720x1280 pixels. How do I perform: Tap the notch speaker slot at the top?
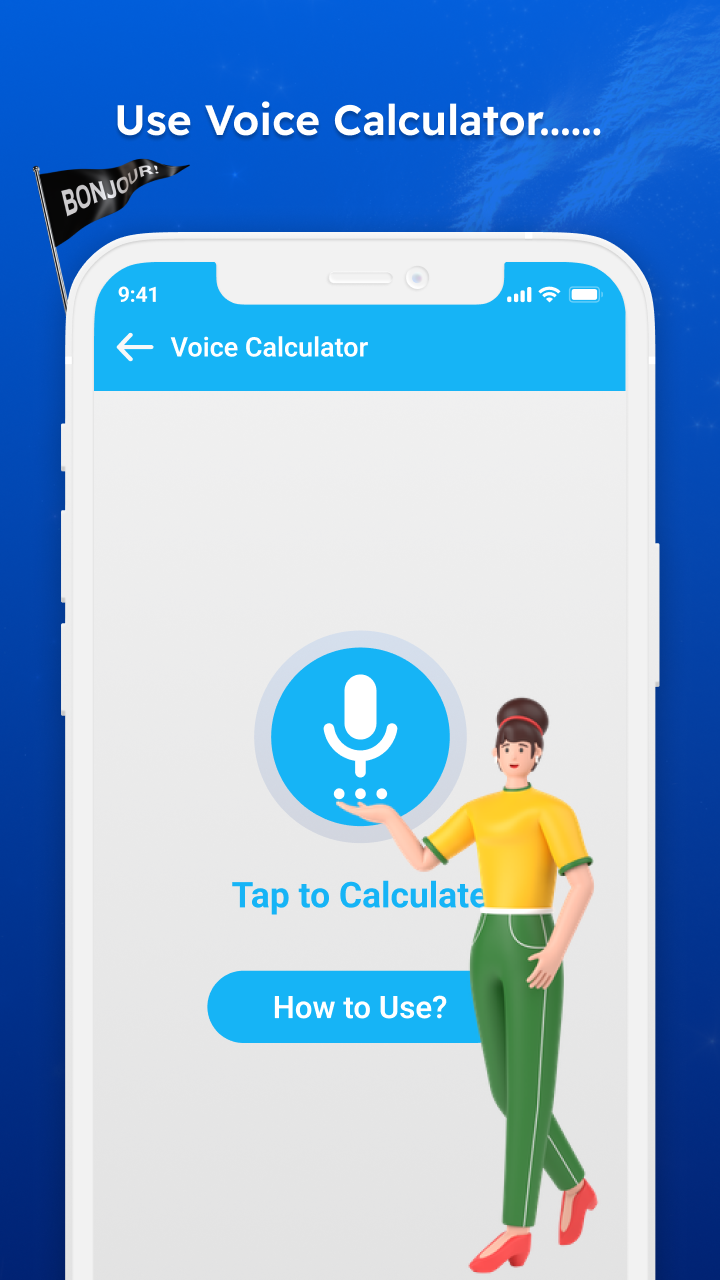point(360,278)
